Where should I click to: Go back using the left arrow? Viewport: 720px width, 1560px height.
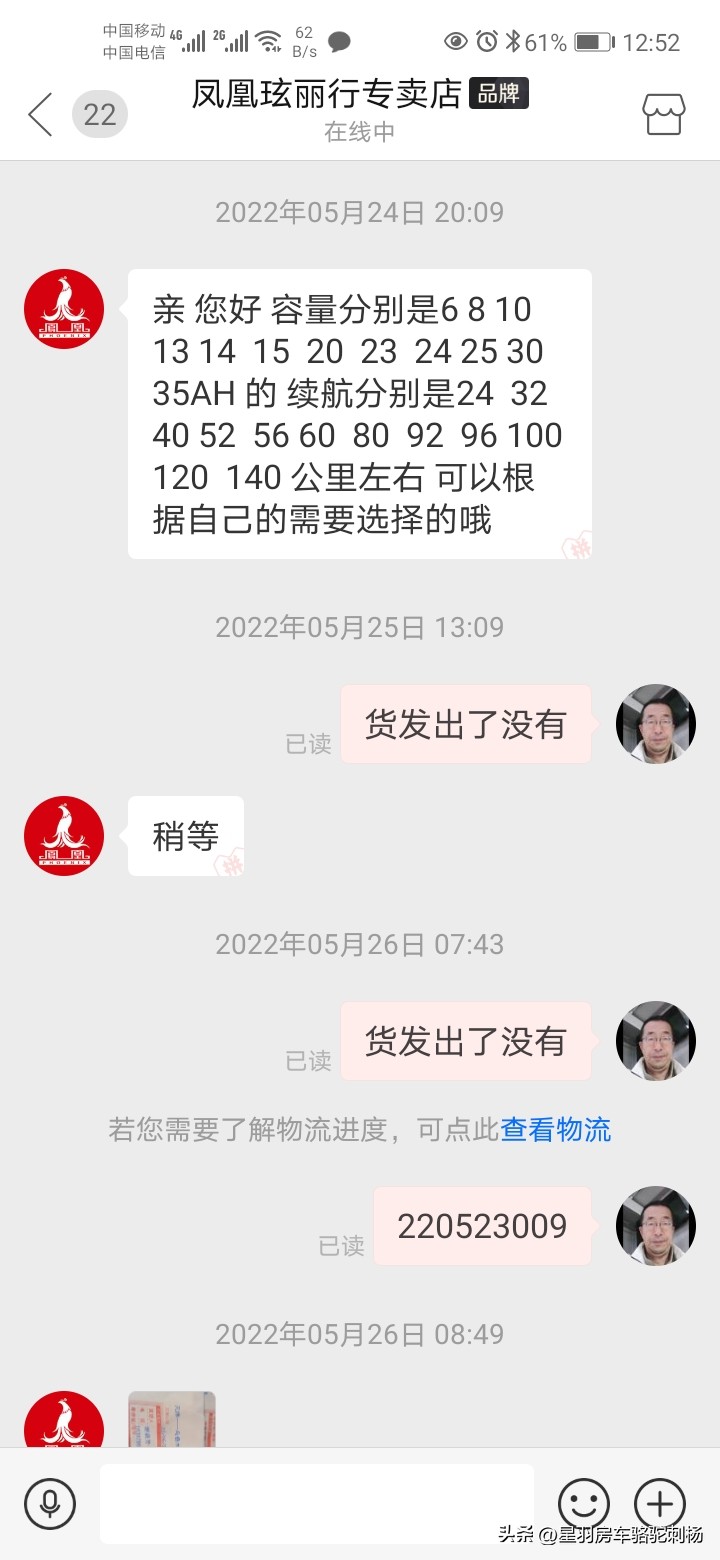point(38,114)
